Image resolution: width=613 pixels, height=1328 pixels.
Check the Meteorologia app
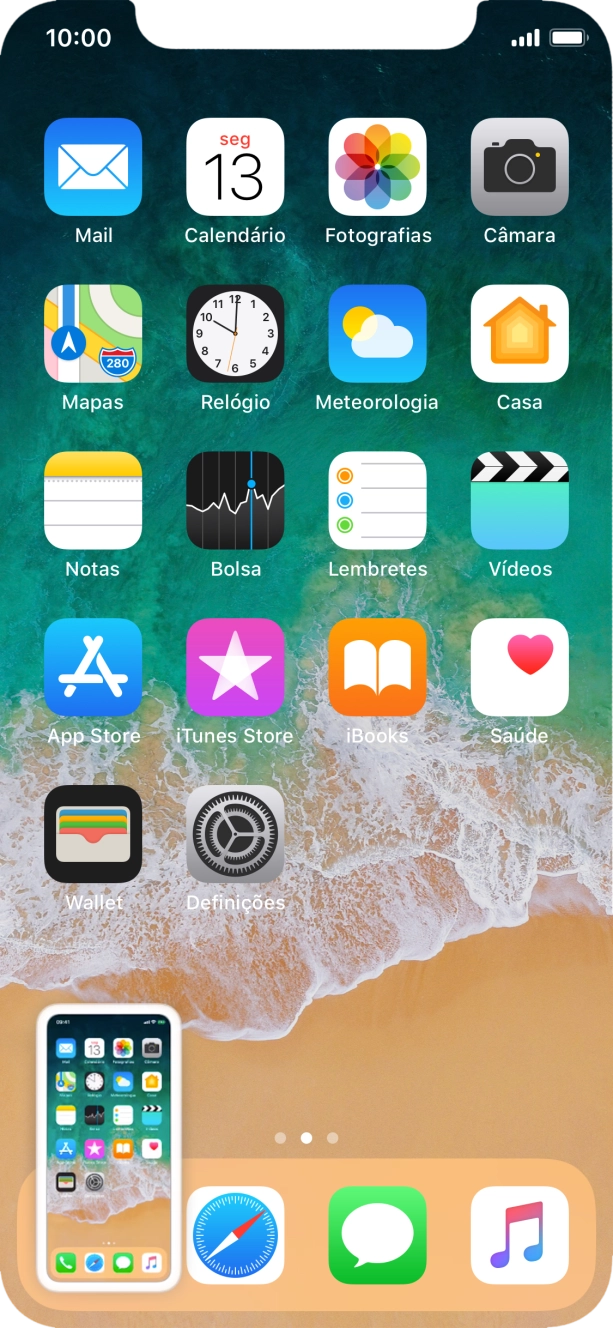pos(377,334)
